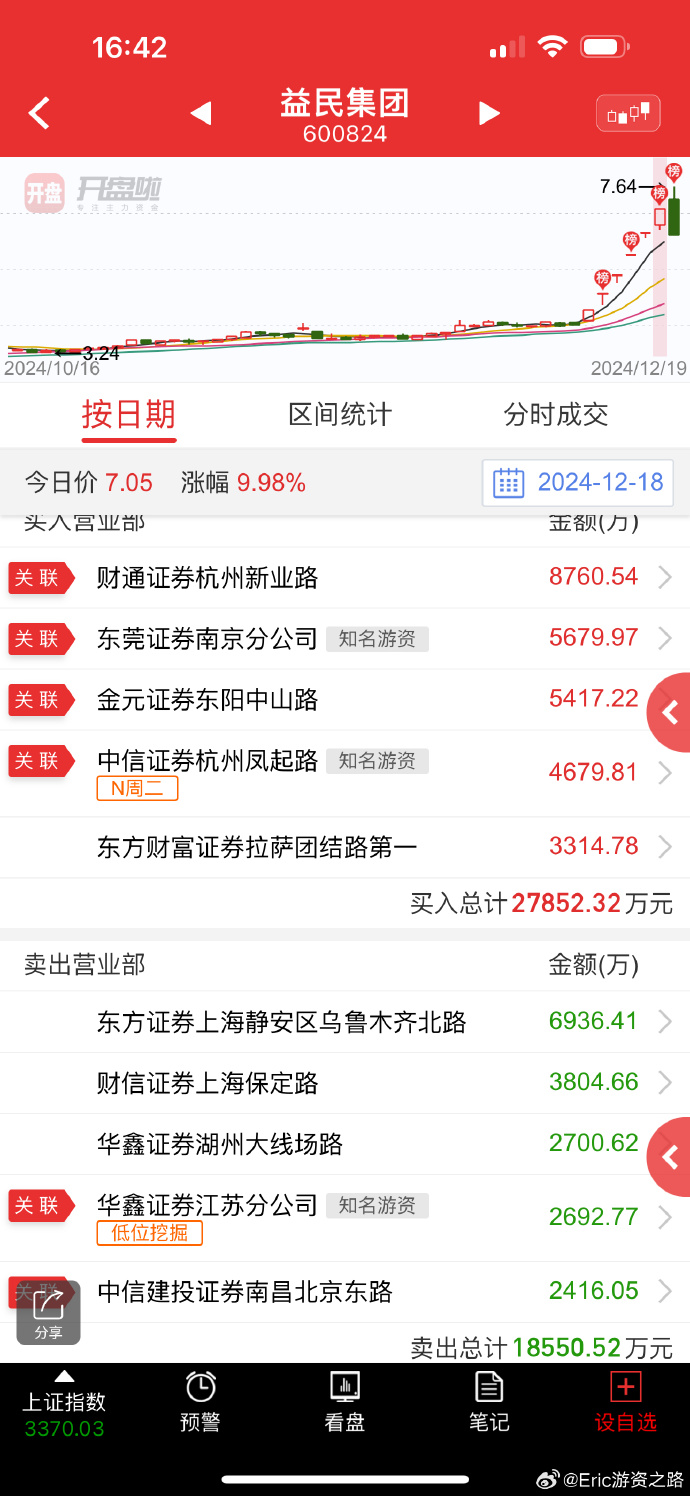
Task: Switch to the 区间统计 tab
Action: click(x=340, y=415)
